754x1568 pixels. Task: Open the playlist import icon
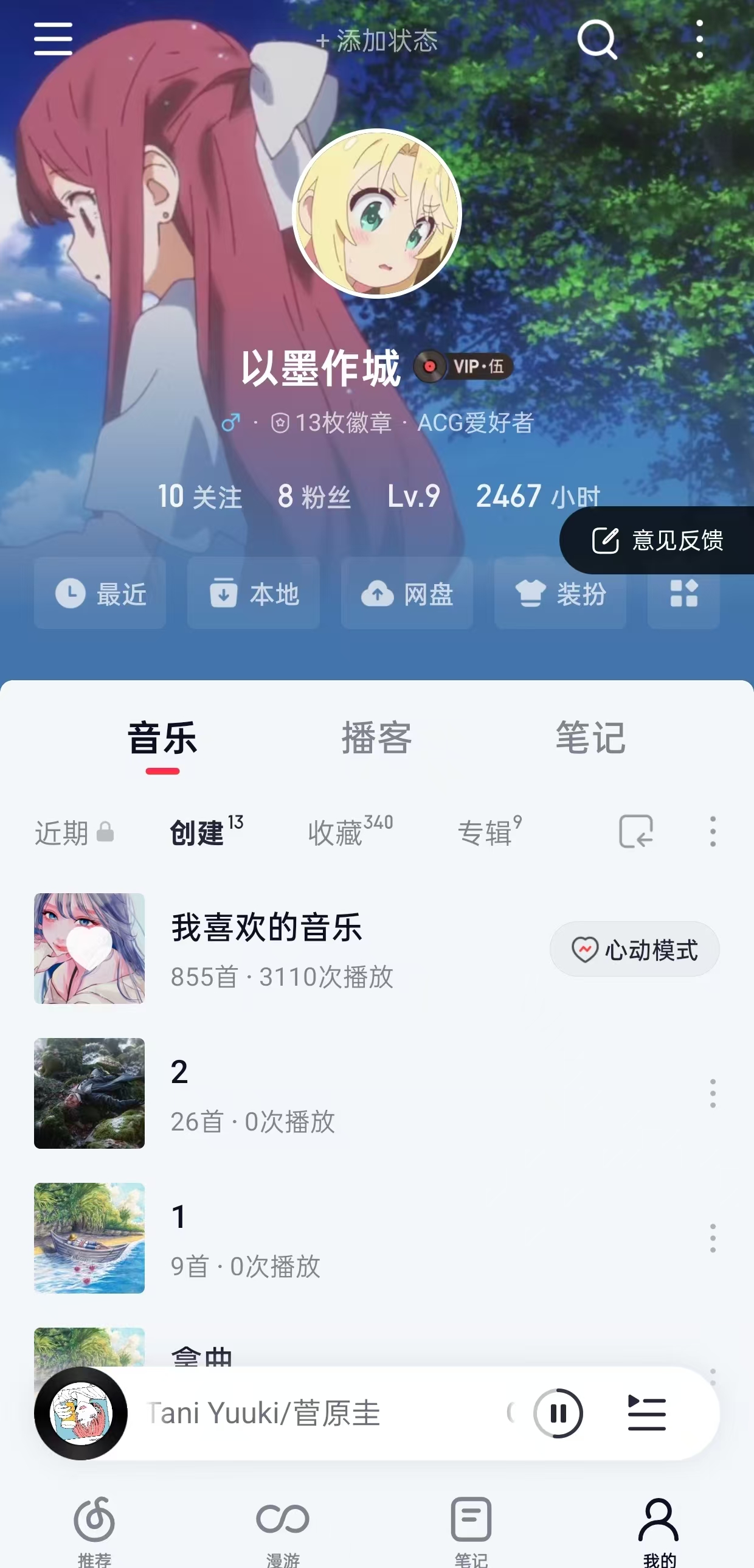[636, 833]
